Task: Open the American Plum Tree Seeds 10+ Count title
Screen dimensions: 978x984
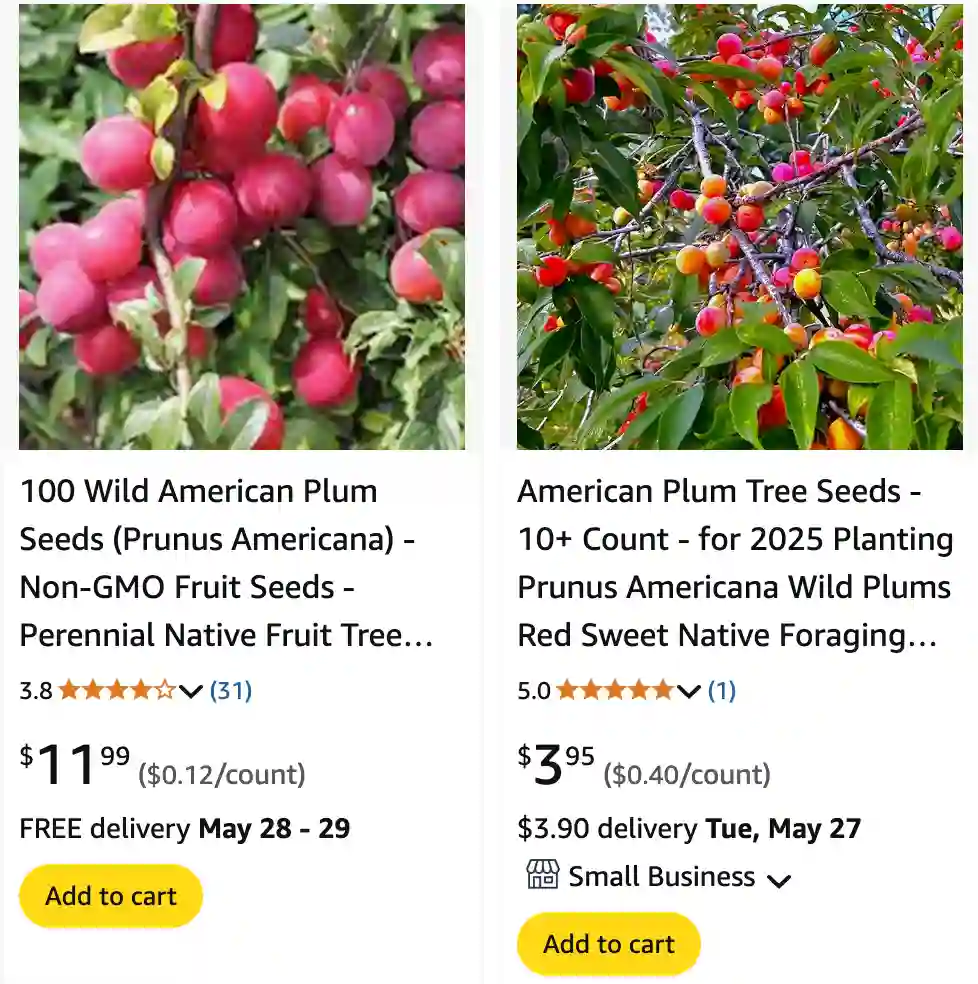Action: click(733, 562)
